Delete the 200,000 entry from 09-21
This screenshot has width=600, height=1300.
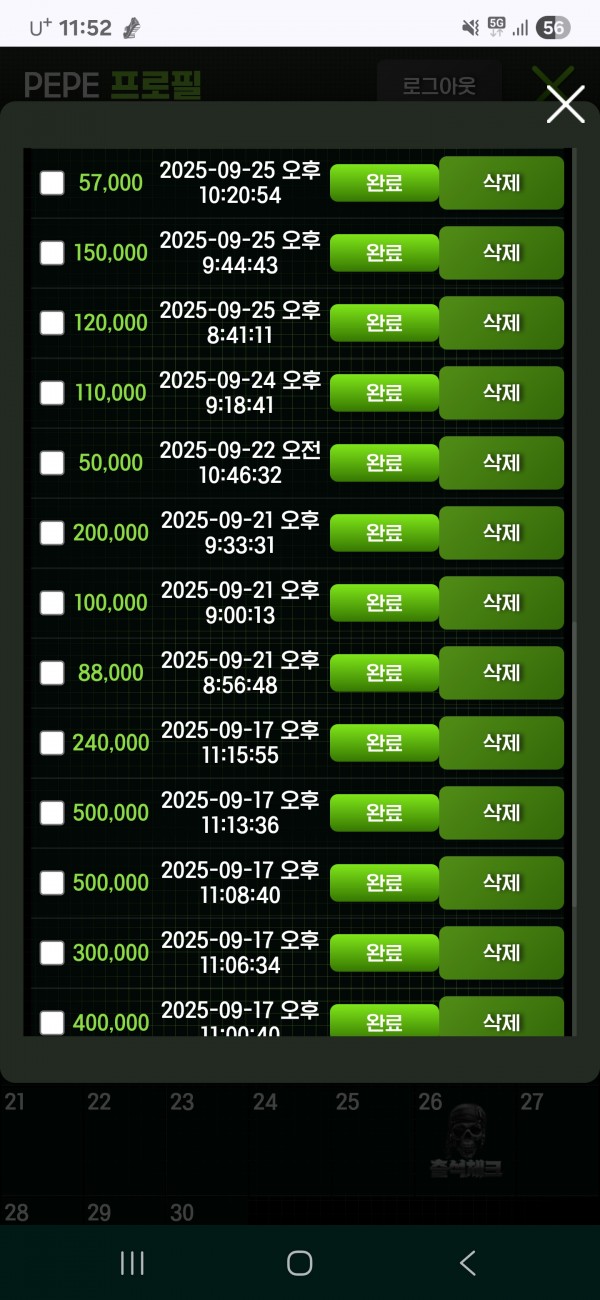(501, 533)
